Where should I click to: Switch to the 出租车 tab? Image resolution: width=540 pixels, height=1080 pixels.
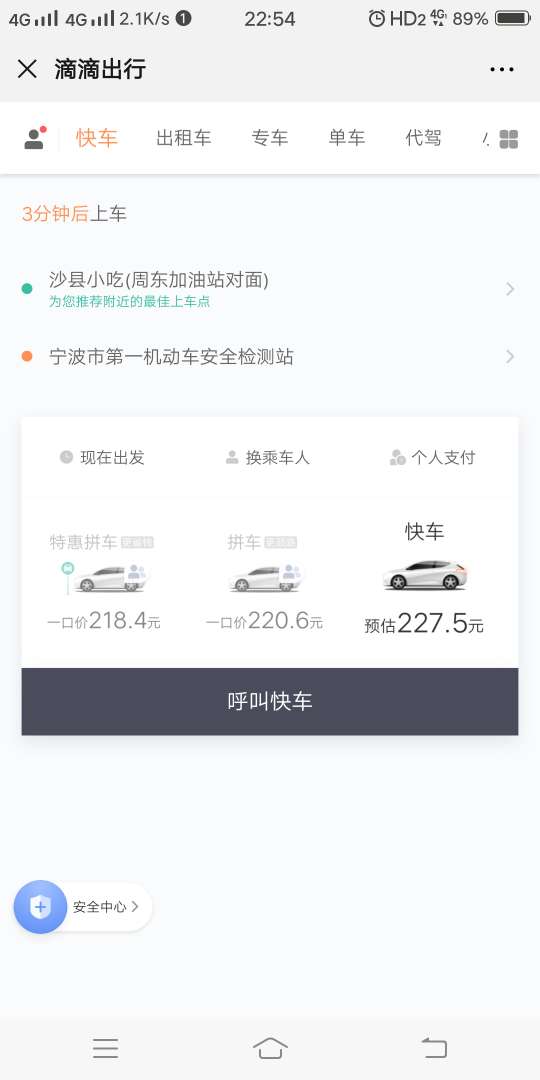183,138
